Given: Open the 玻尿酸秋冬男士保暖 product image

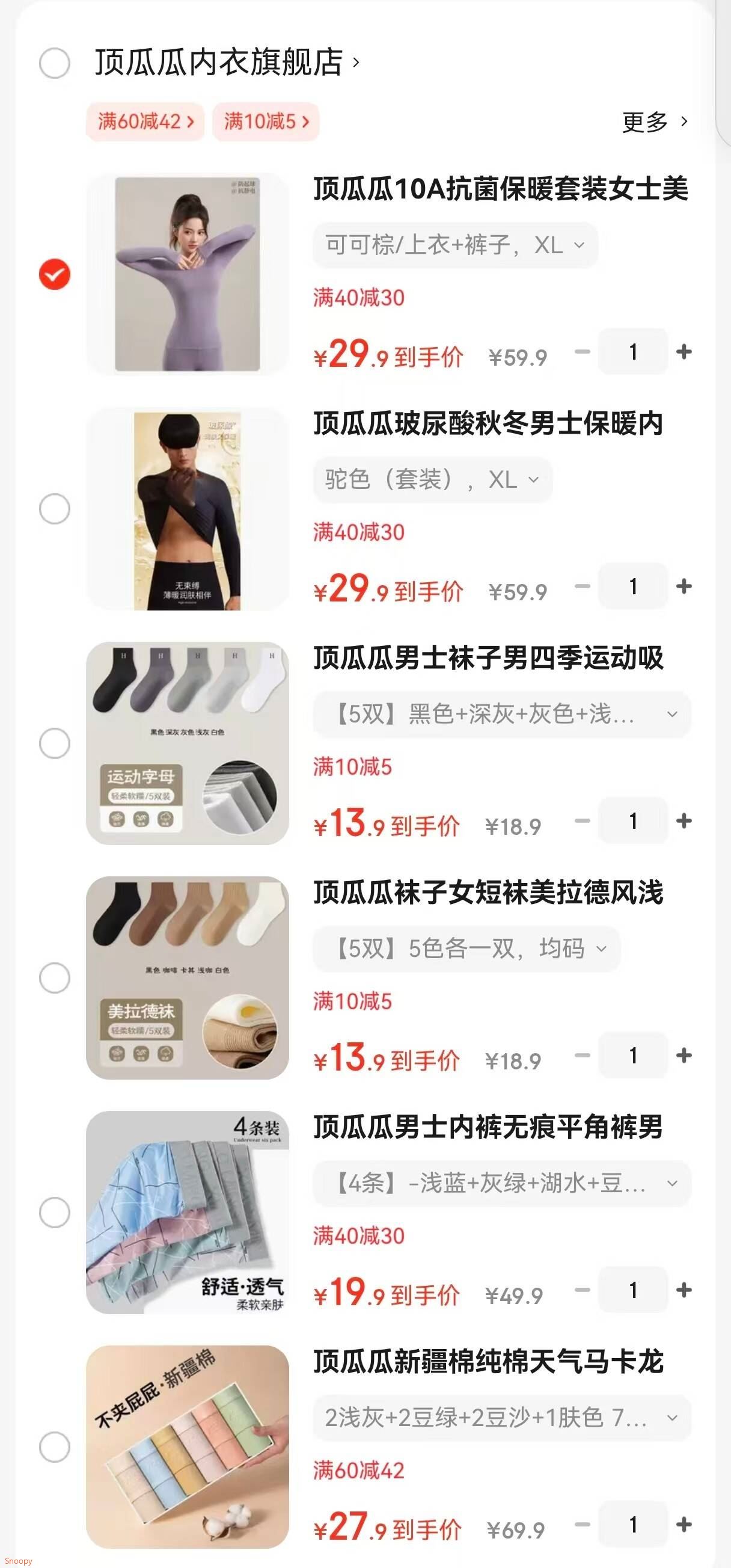Looking at the screenshot, I should point(188,509).
